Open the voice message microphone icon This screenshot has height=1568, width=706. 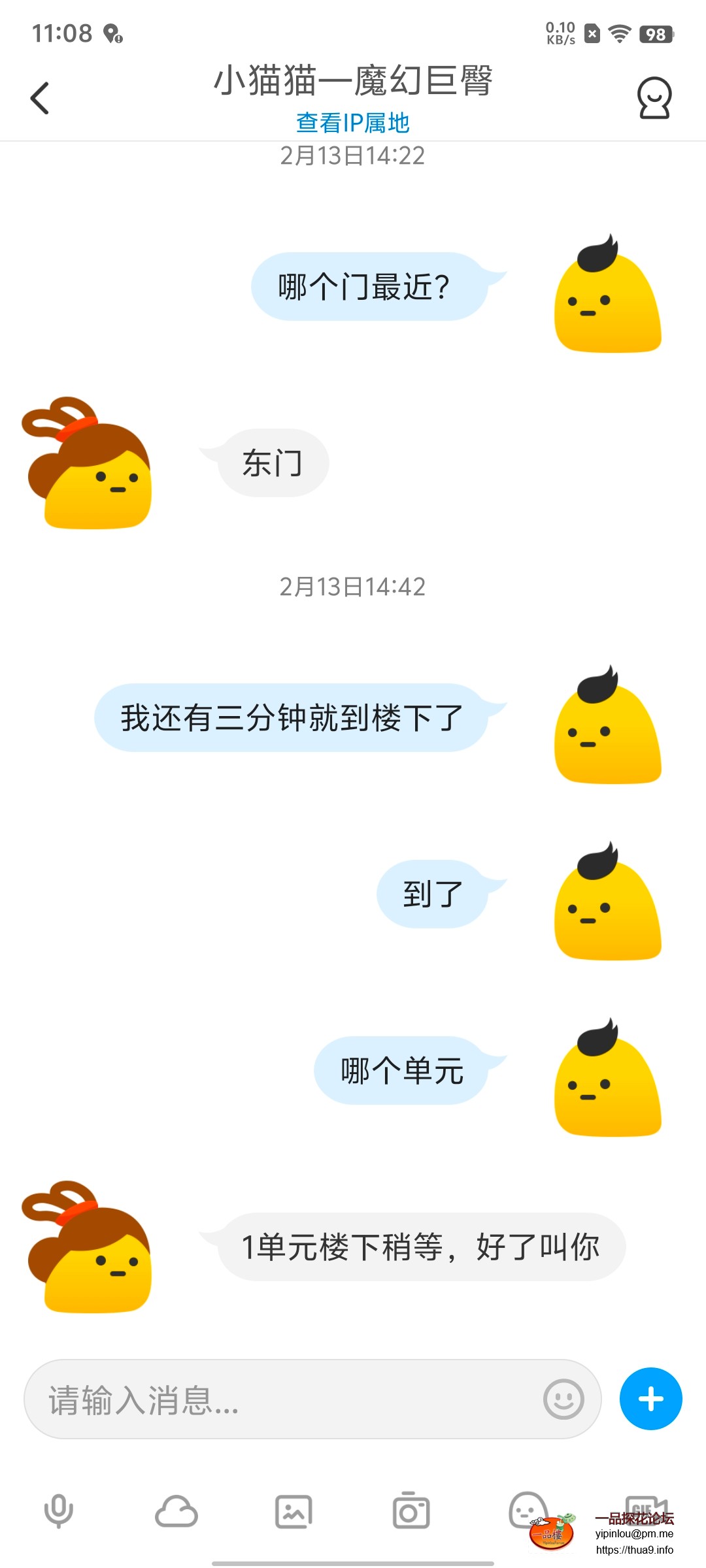pyautogui.click(x=59, y=1509)
